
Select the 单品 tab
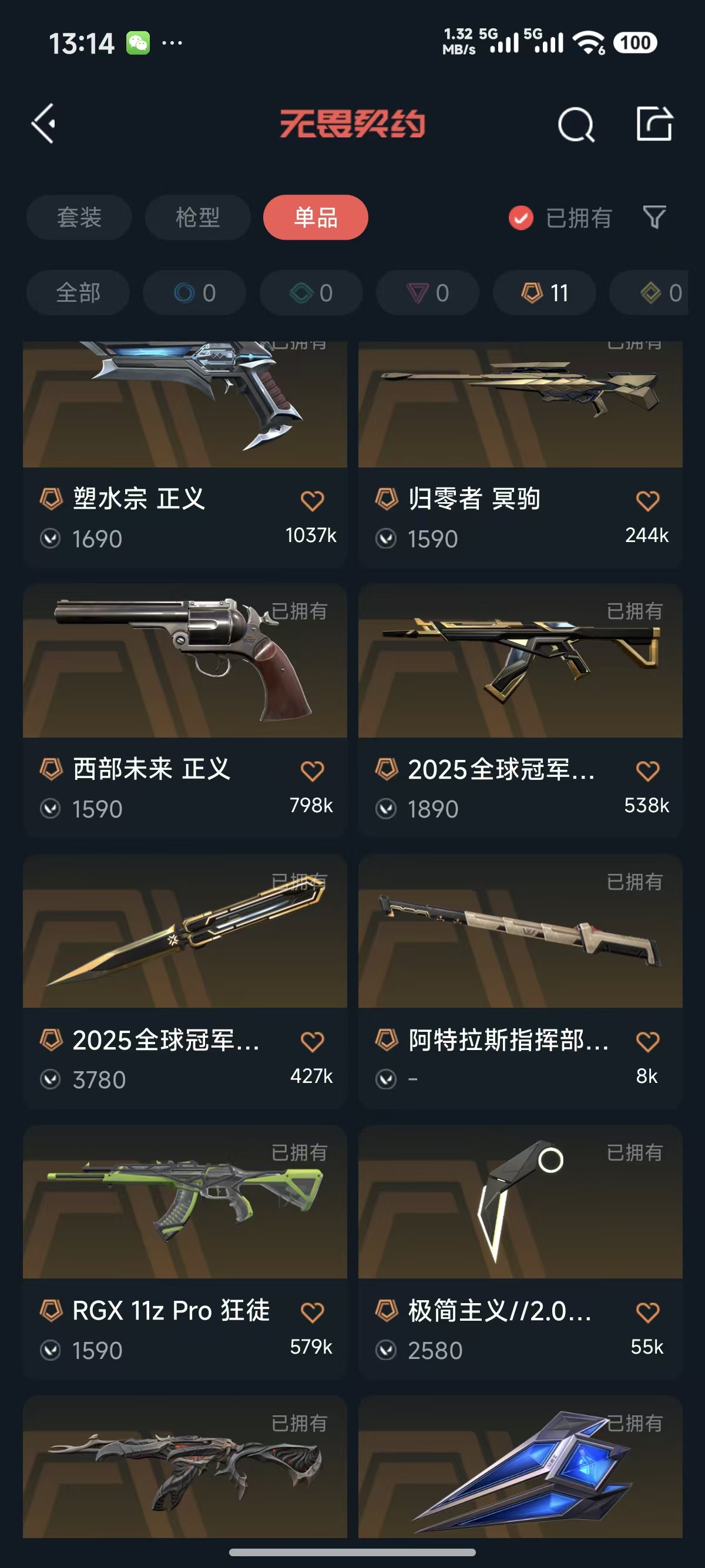click(x=315, y=217)
